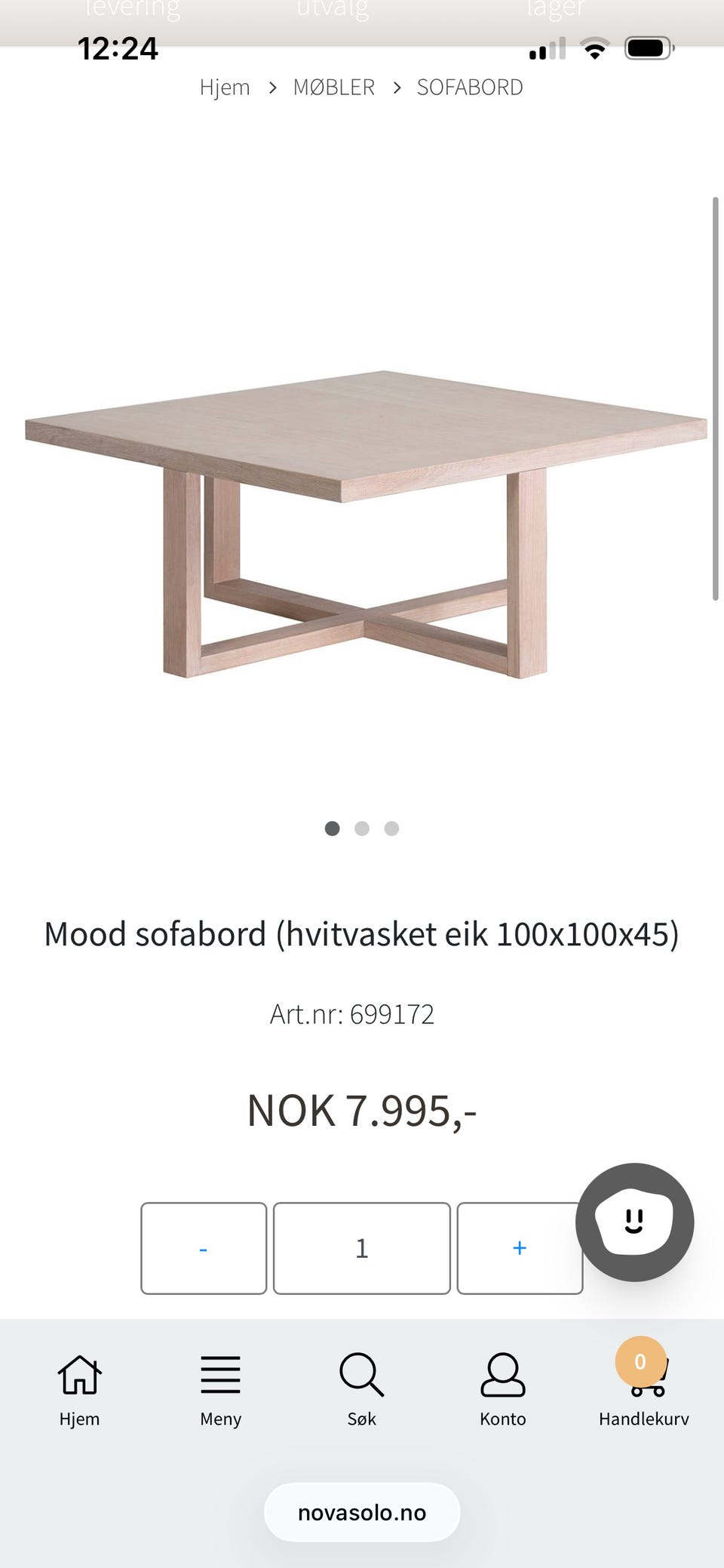Tap the novasolo.no address pill

coord(361,1511)
